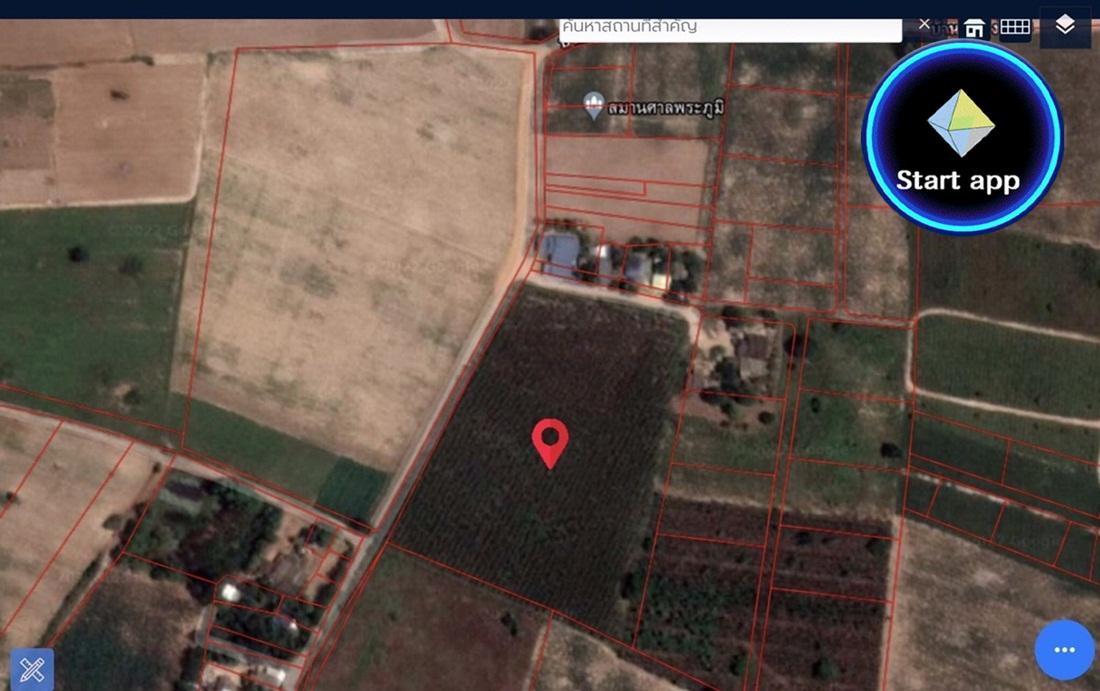Tap the red location pin marker
1100x691 pixels.
click(549, 441)
